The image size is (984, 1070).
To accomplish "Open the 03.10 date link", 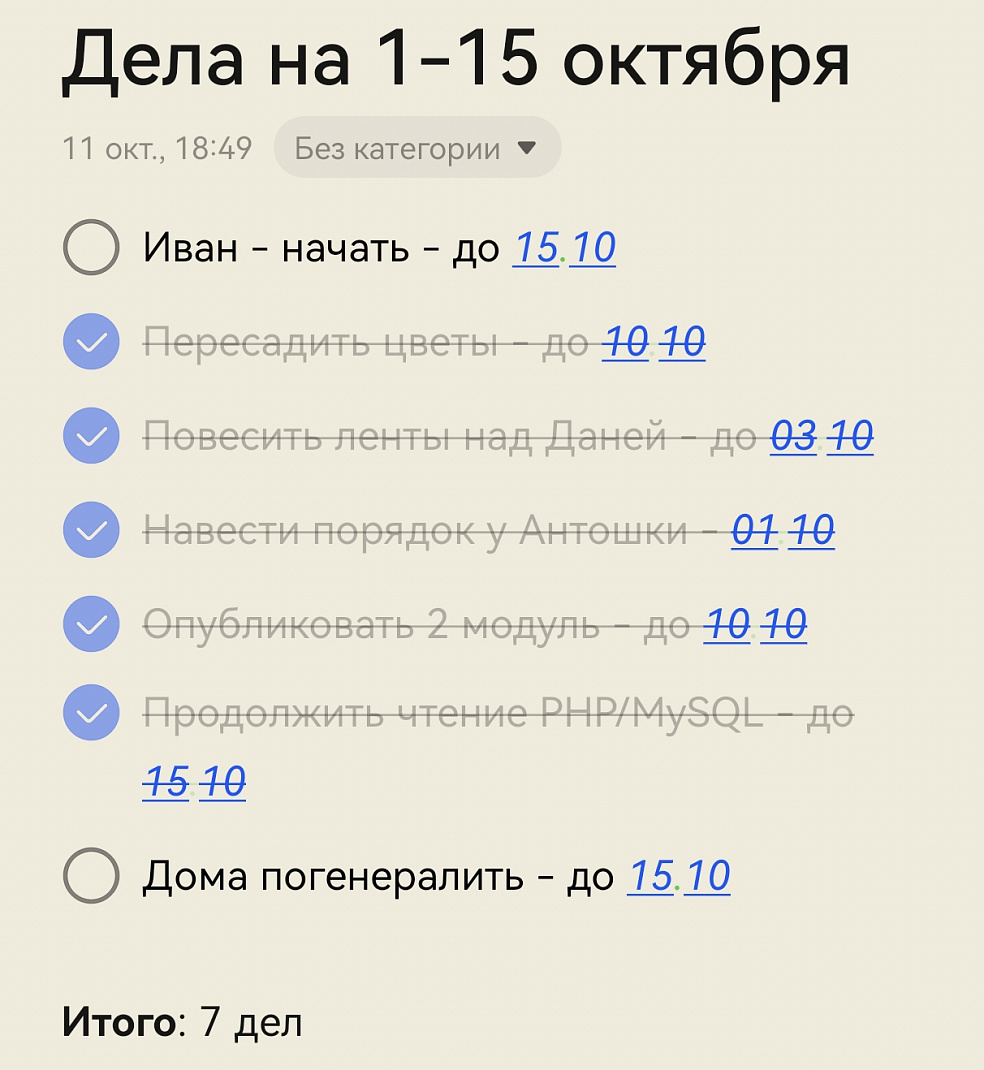I will click(821, 436).
